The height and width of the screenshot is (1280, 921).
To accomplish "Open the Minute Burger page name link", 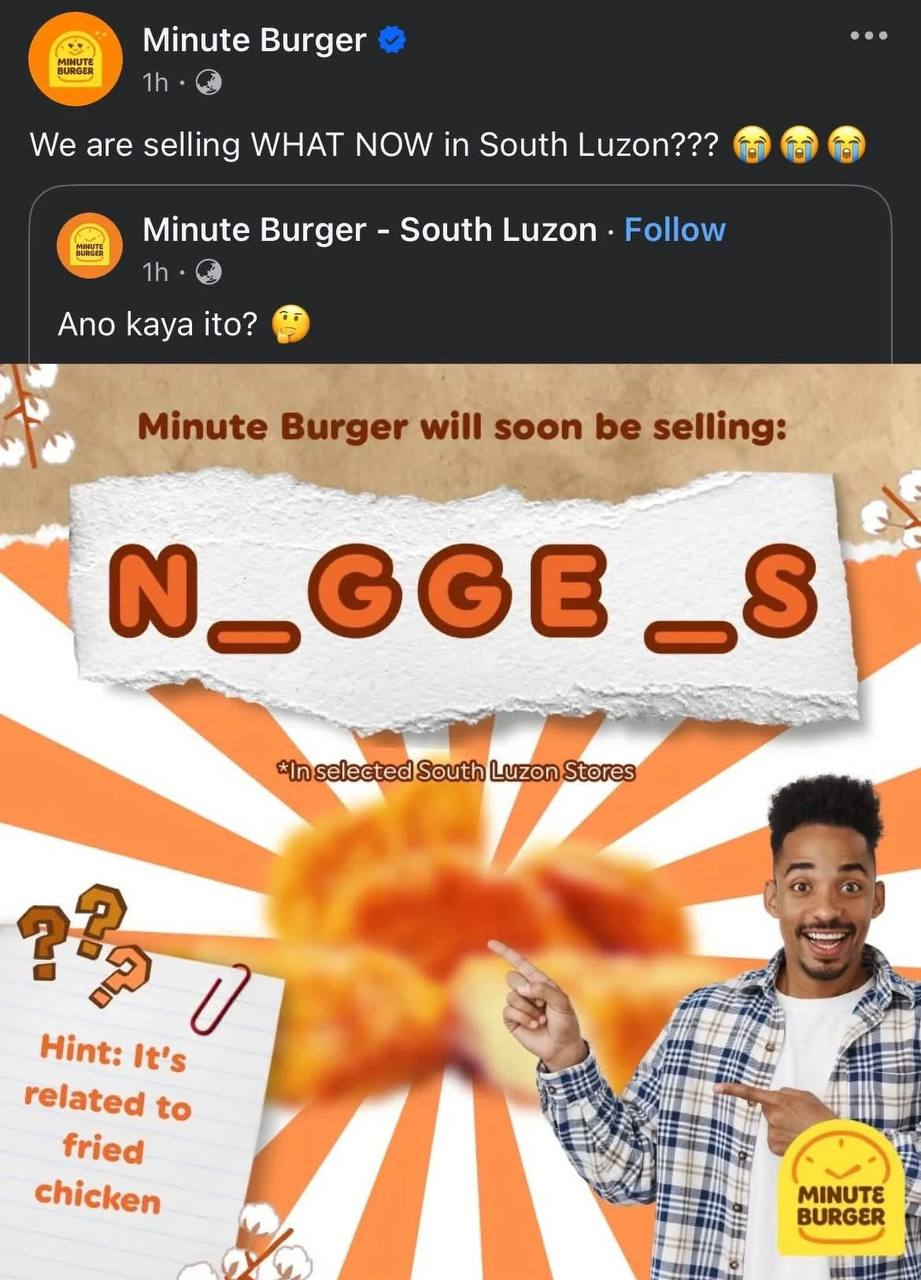I will point(254,40).
